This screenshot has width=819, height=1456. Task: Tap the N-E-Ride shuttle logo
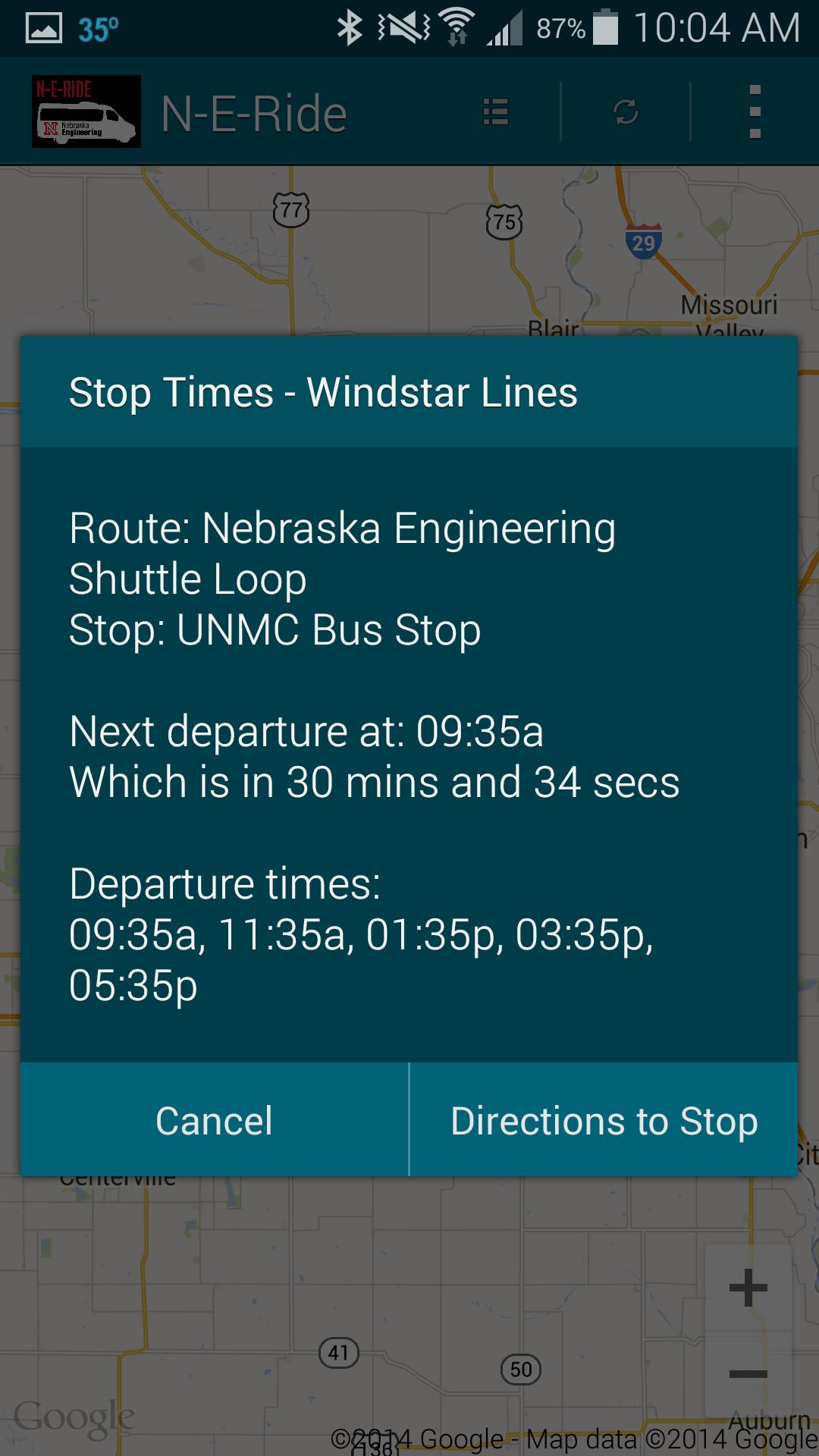click(x=86, y=111)
